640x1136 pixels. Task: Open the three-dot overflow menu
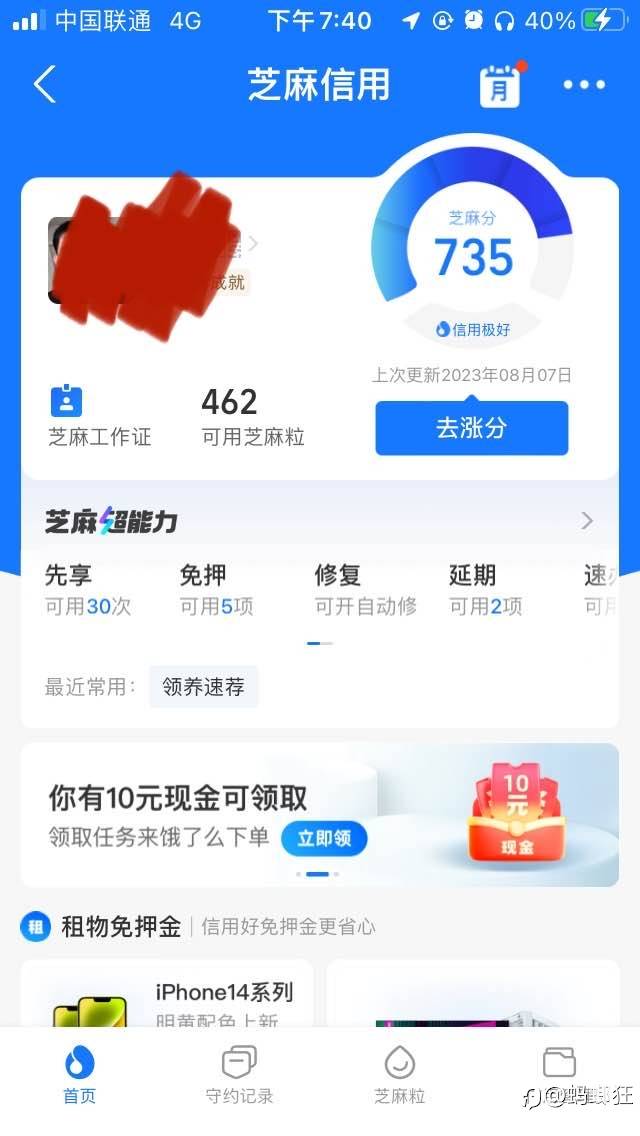coord(584,86)
